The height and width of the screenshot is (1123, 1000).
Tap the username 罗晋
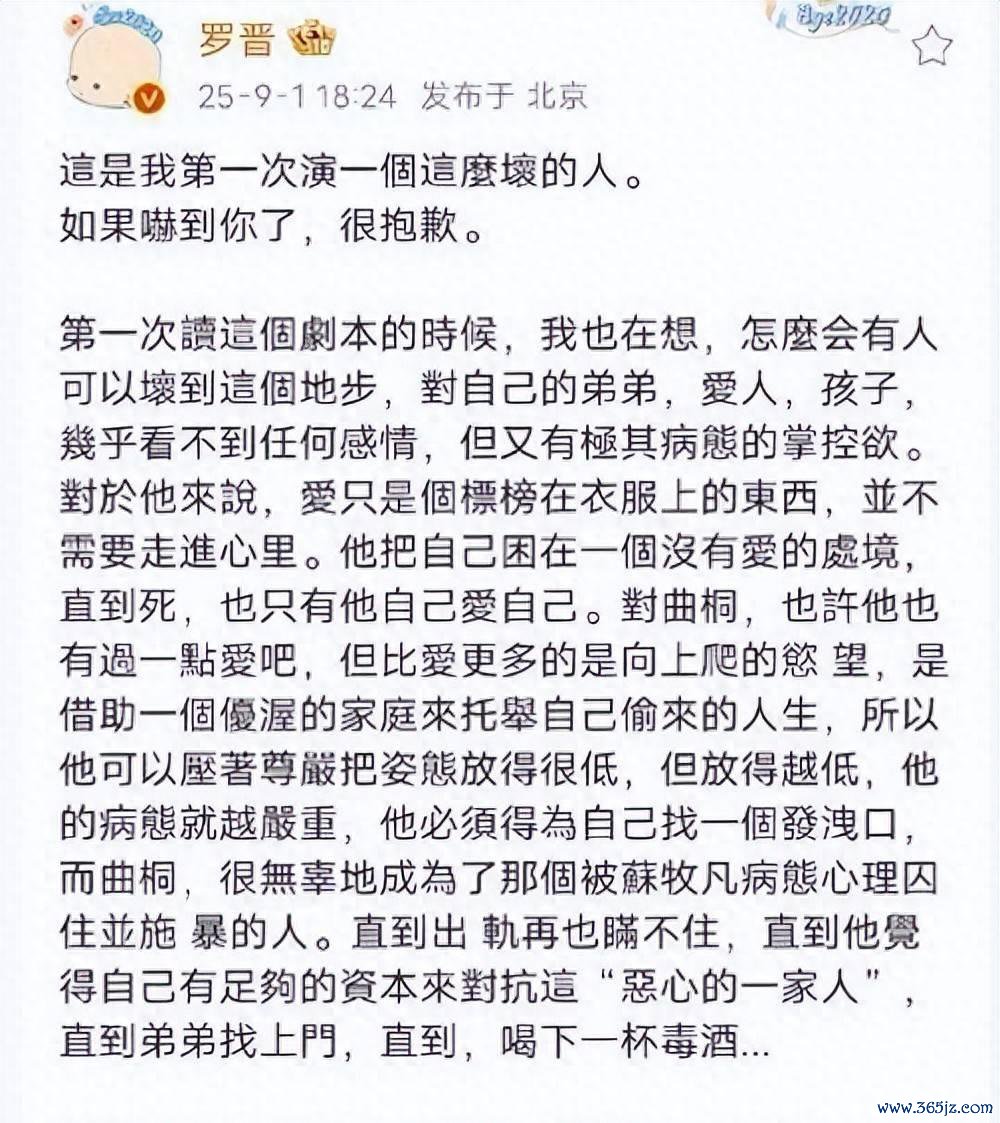click(x=236, y=38)
